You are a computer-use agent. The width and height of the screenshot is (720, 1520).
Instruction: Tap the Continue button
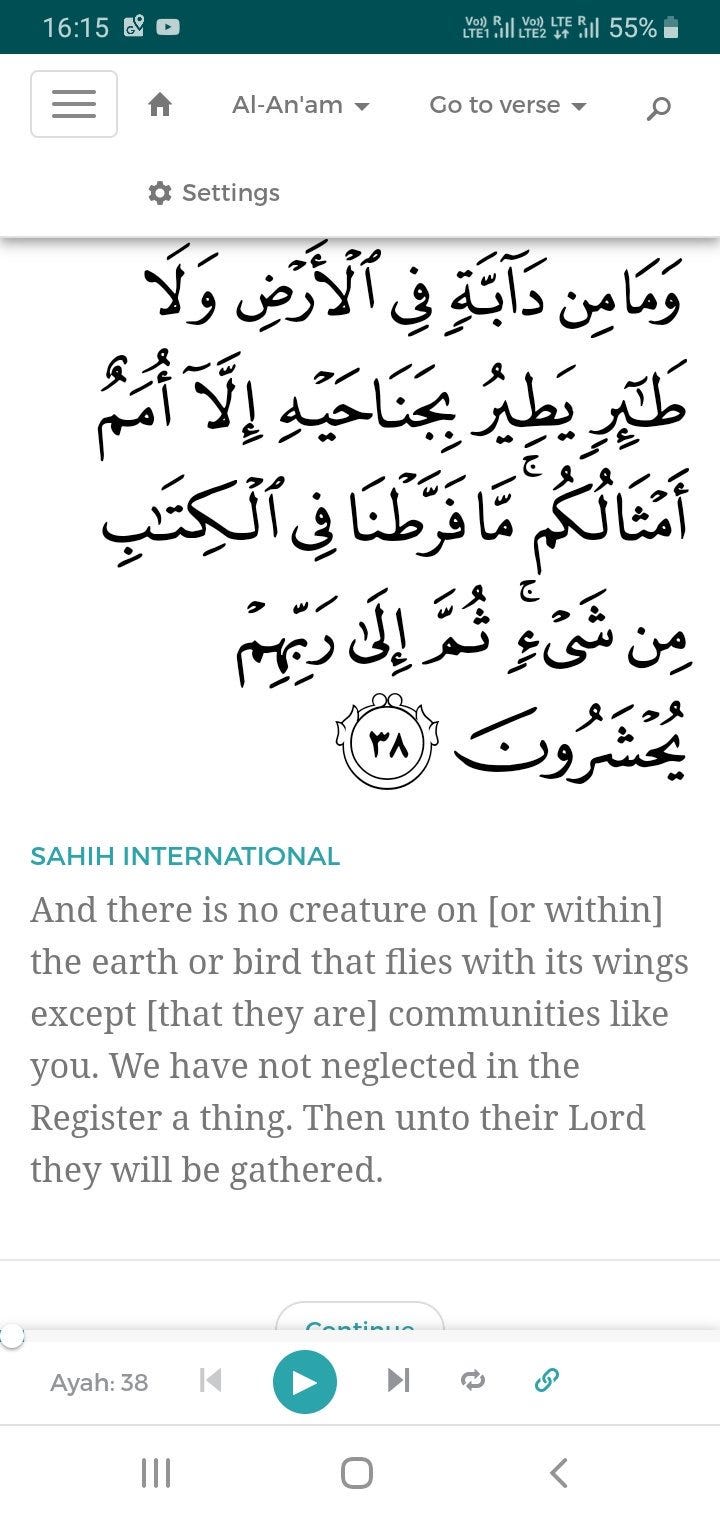pos(359,1322)
